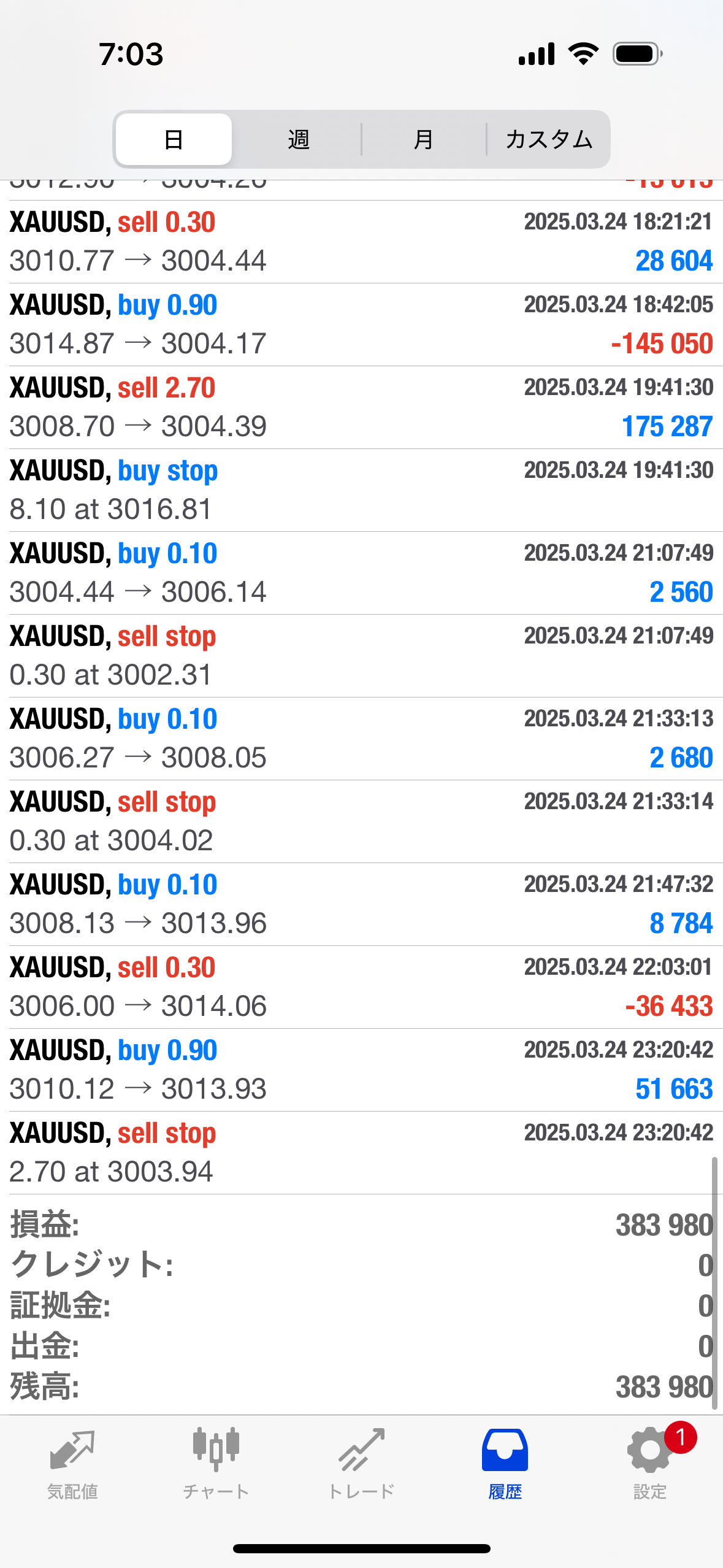
Task: Open the buy 0.10 trade at 21:47:32
Action: coord(361,904)
